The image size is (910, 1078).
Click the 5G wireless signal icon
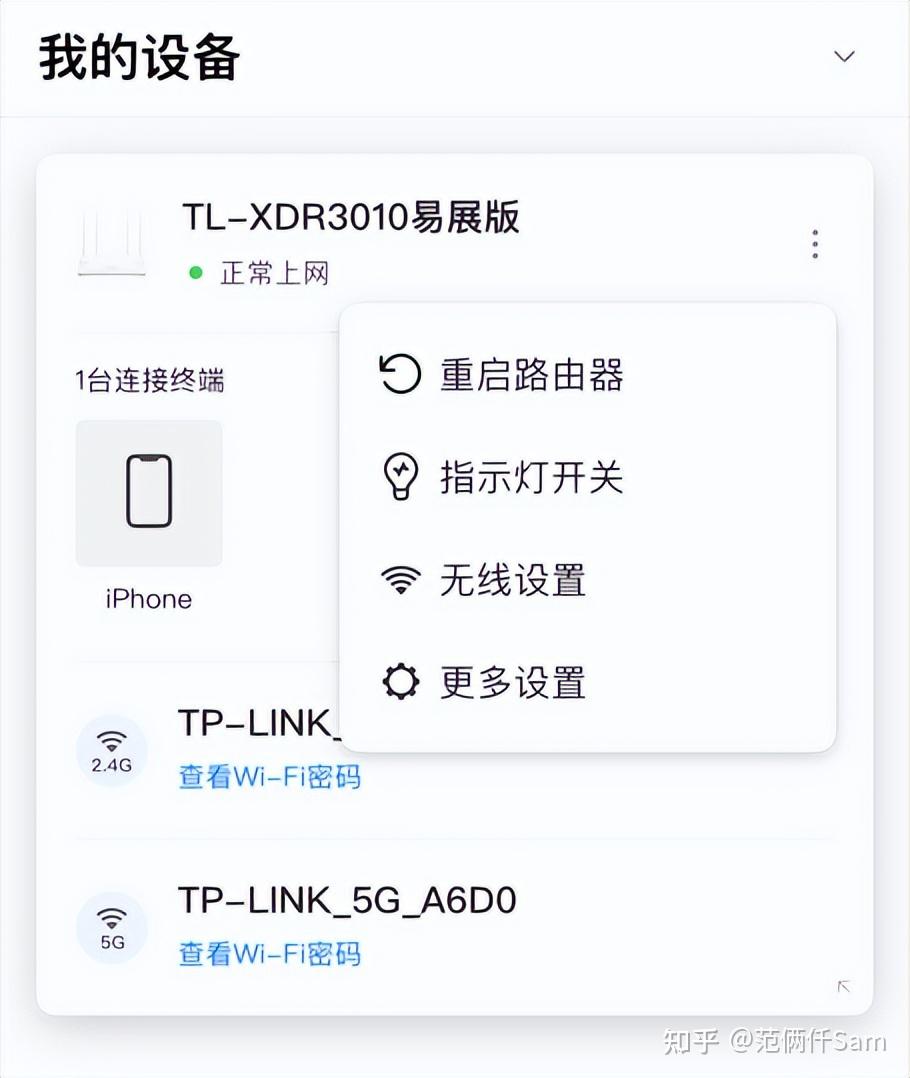pos(111,927)
